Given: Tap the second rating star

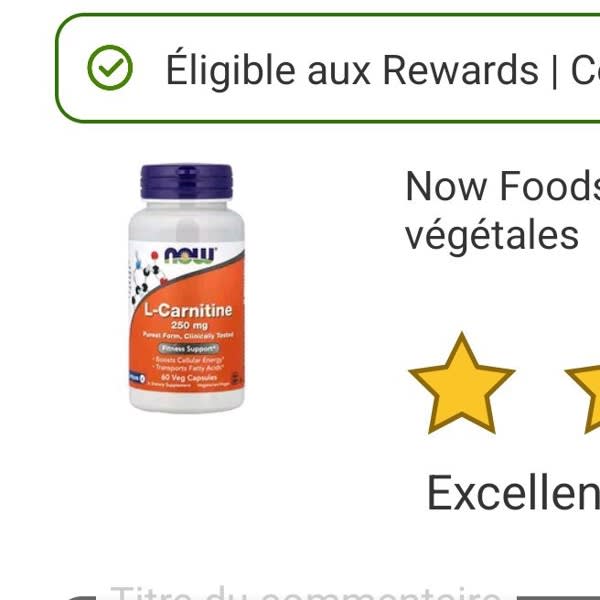Looking at the screenshot, I should click(585, 398).
